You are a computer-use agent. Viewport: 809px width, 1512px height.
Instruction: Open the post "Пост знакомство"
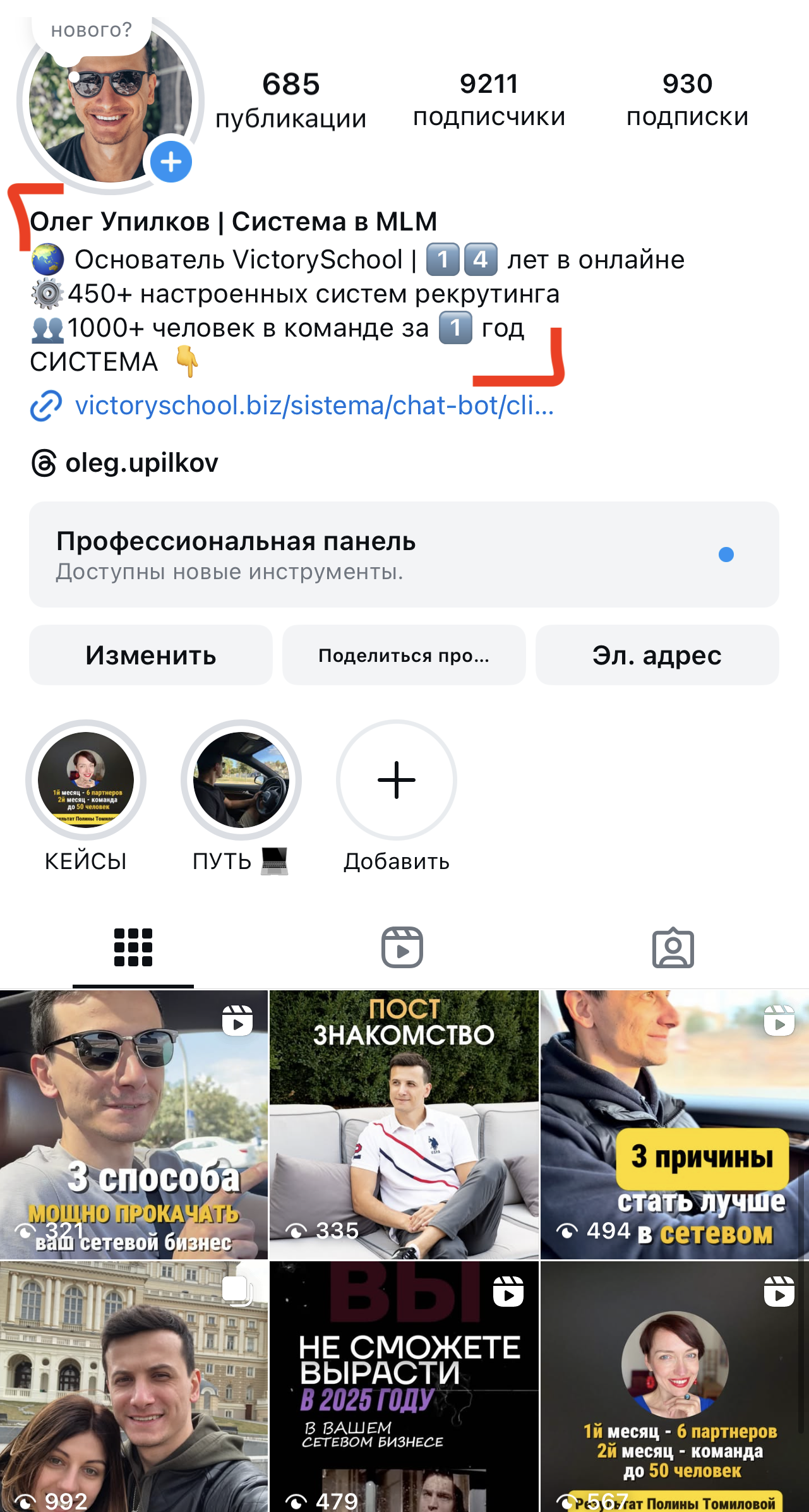(x=404, y=1124)
